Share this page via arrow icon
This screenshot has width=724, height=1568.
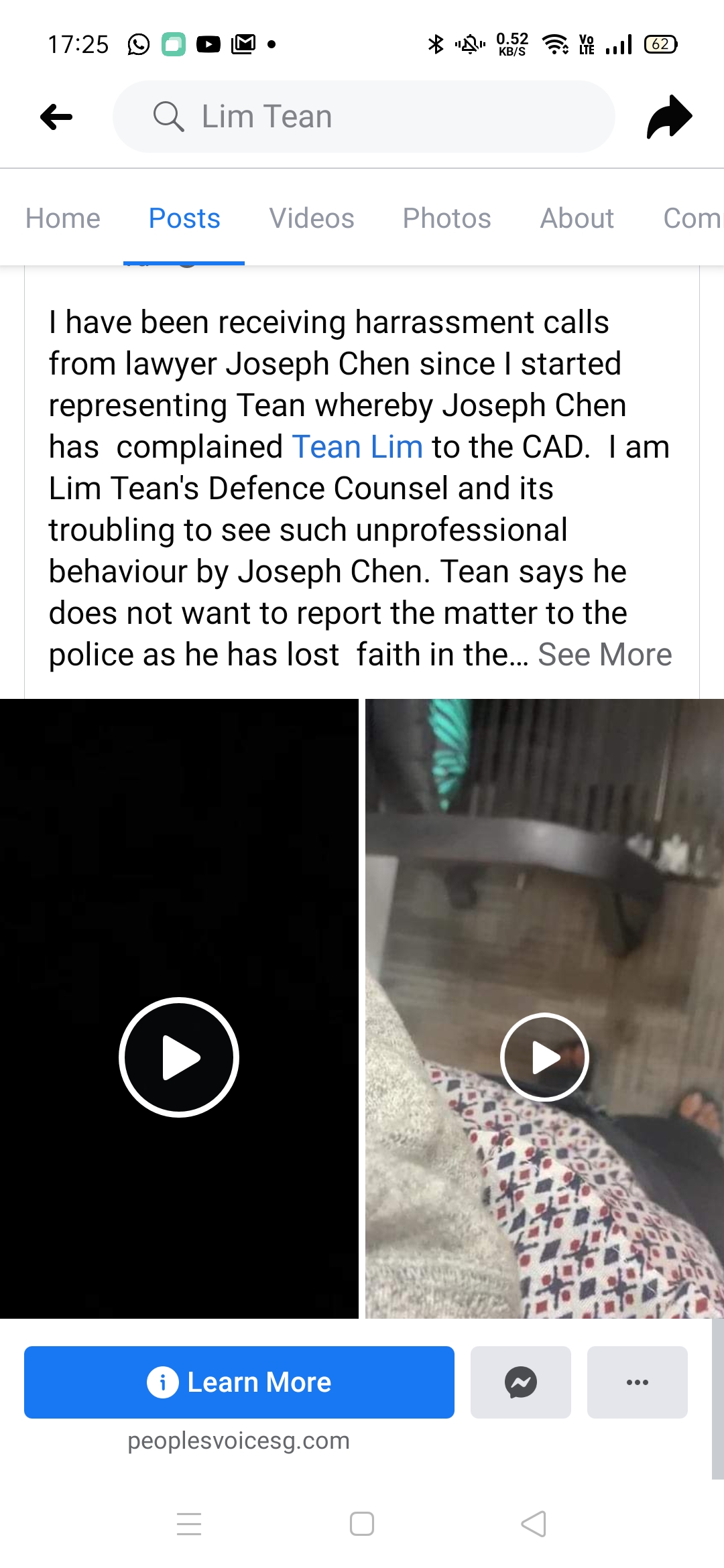tap(668, 117)
